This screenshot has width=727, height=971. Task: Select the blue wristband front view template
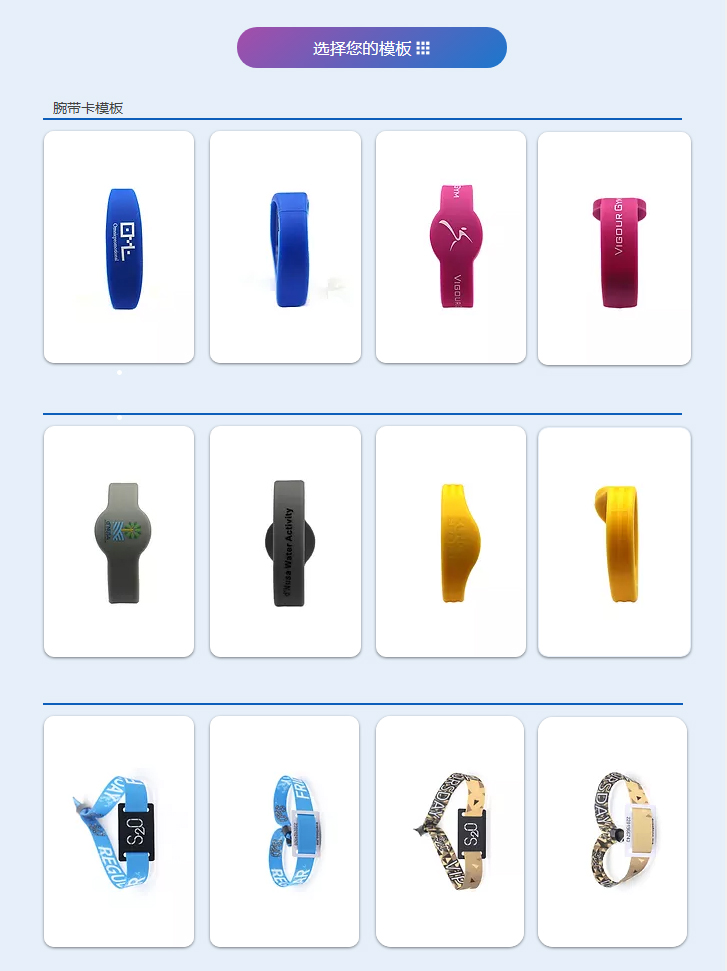(x=119, y=247)
